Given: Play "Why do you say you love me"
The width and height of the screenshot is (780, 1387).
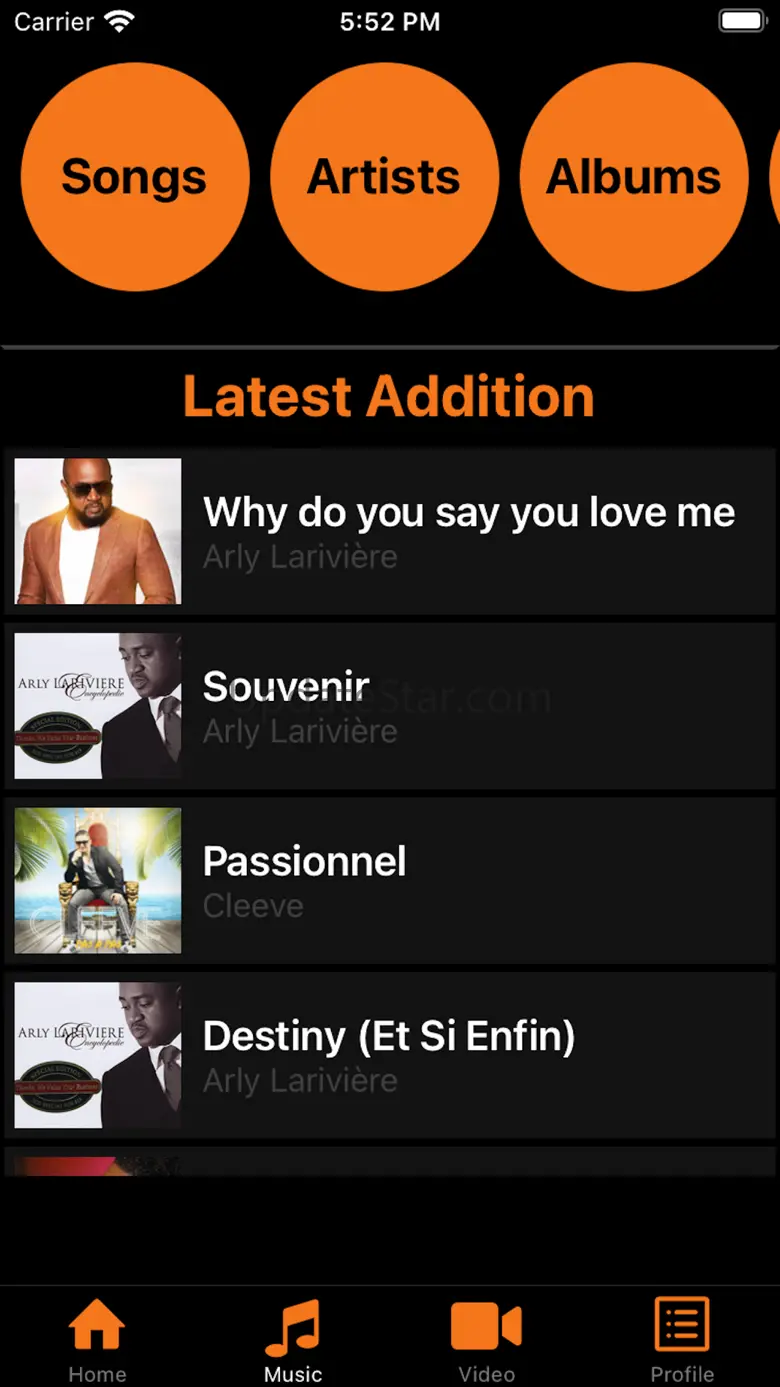Looking at the screenshot, I should click(x=390, y=531).
